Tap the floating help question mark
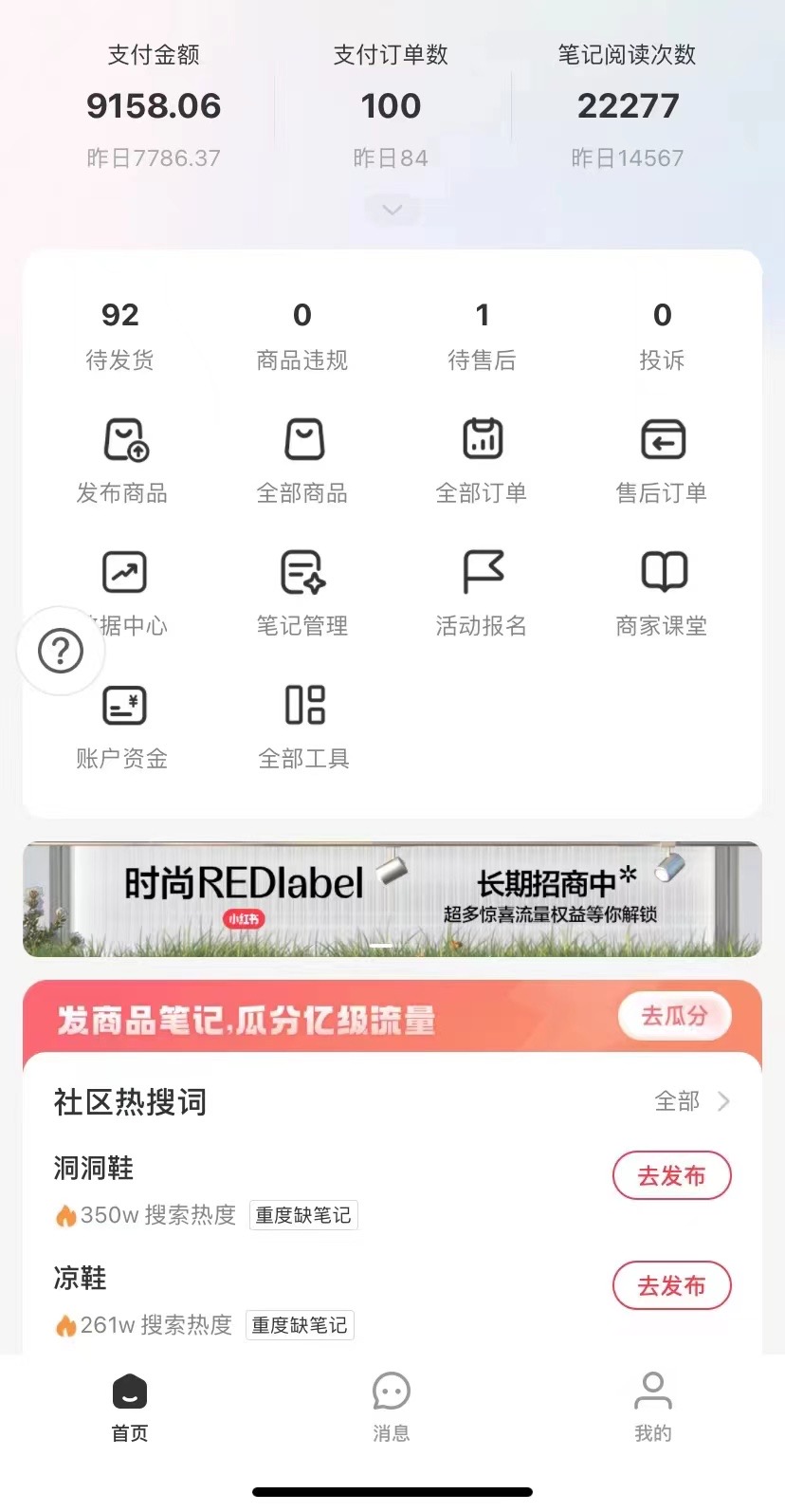The height and width of the screenshot is (1512, 785). pyautogui.click(x=61, y=652)
